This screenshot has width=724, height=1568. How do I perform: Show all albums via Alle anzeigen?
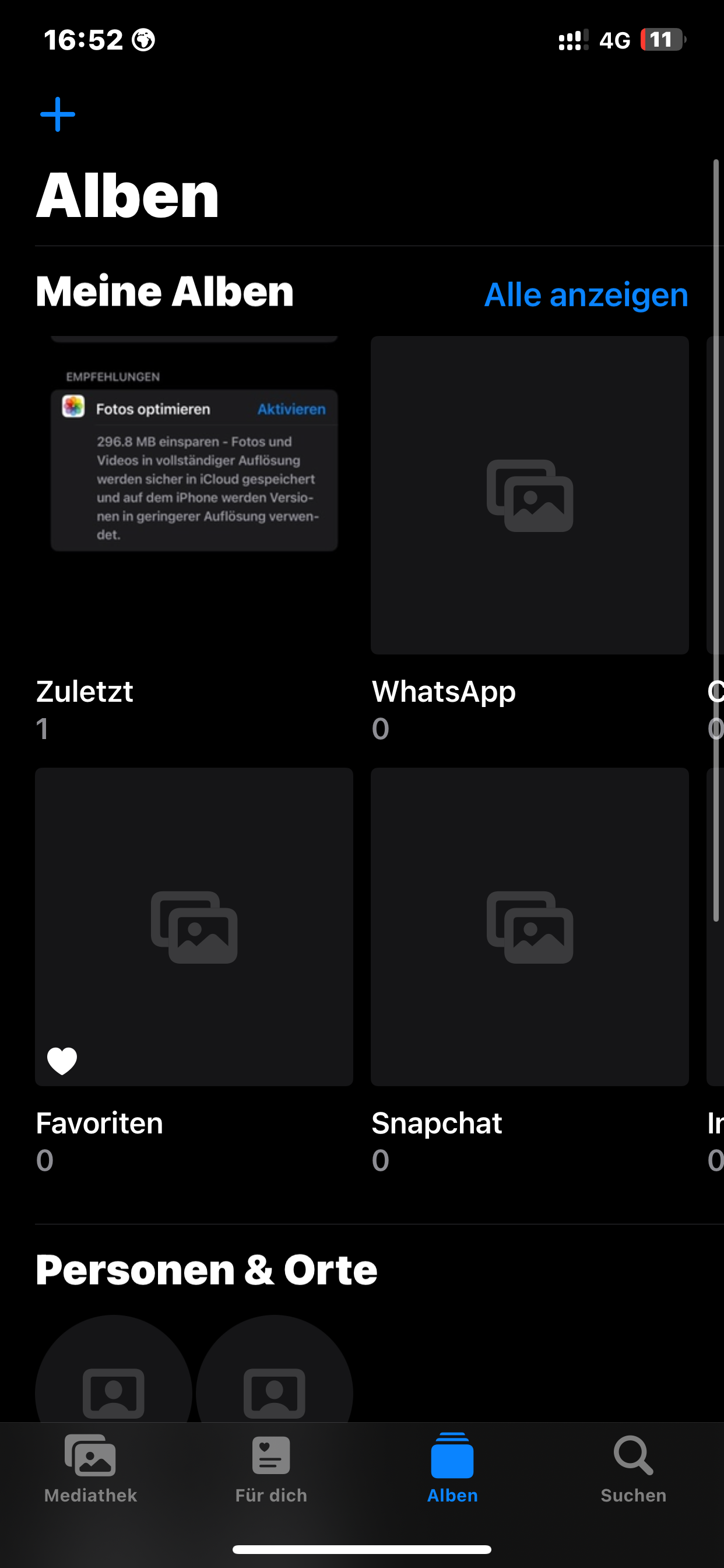(585, 295)
